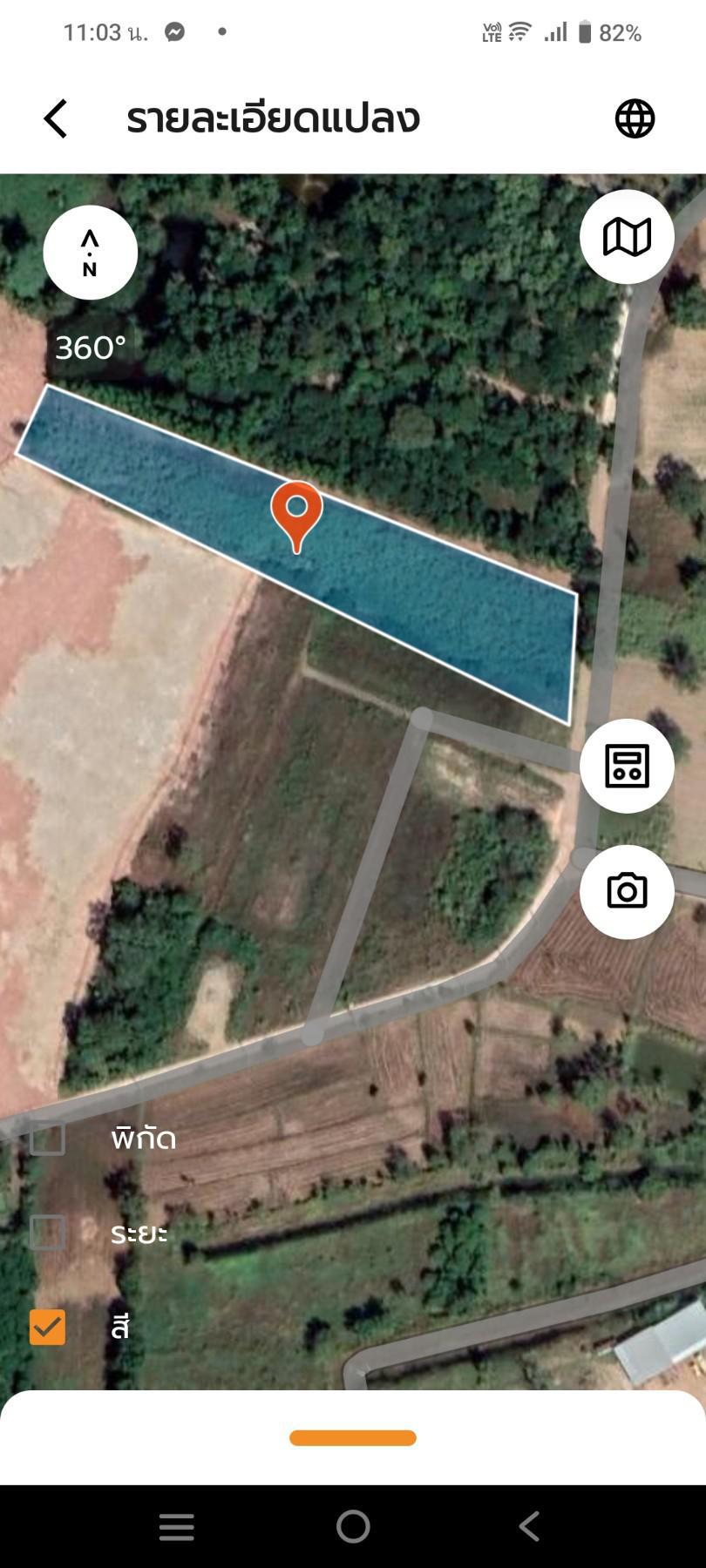Open the round button above the camera
This screenshot has height=1568, width=706.
(x=627, y=766)
